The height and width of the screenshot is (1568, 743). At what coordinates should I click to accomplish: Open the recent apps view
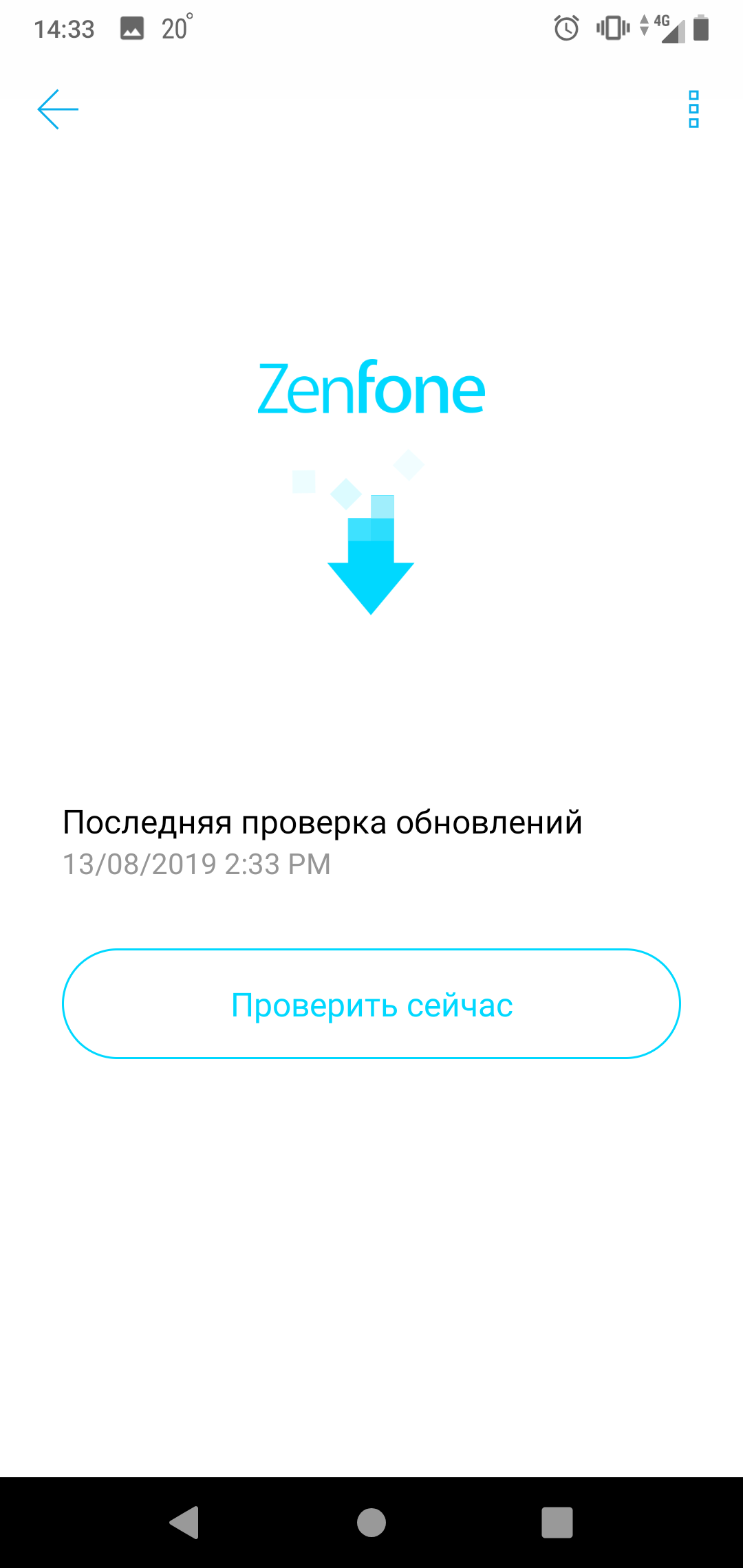[x=557, y=1522]
